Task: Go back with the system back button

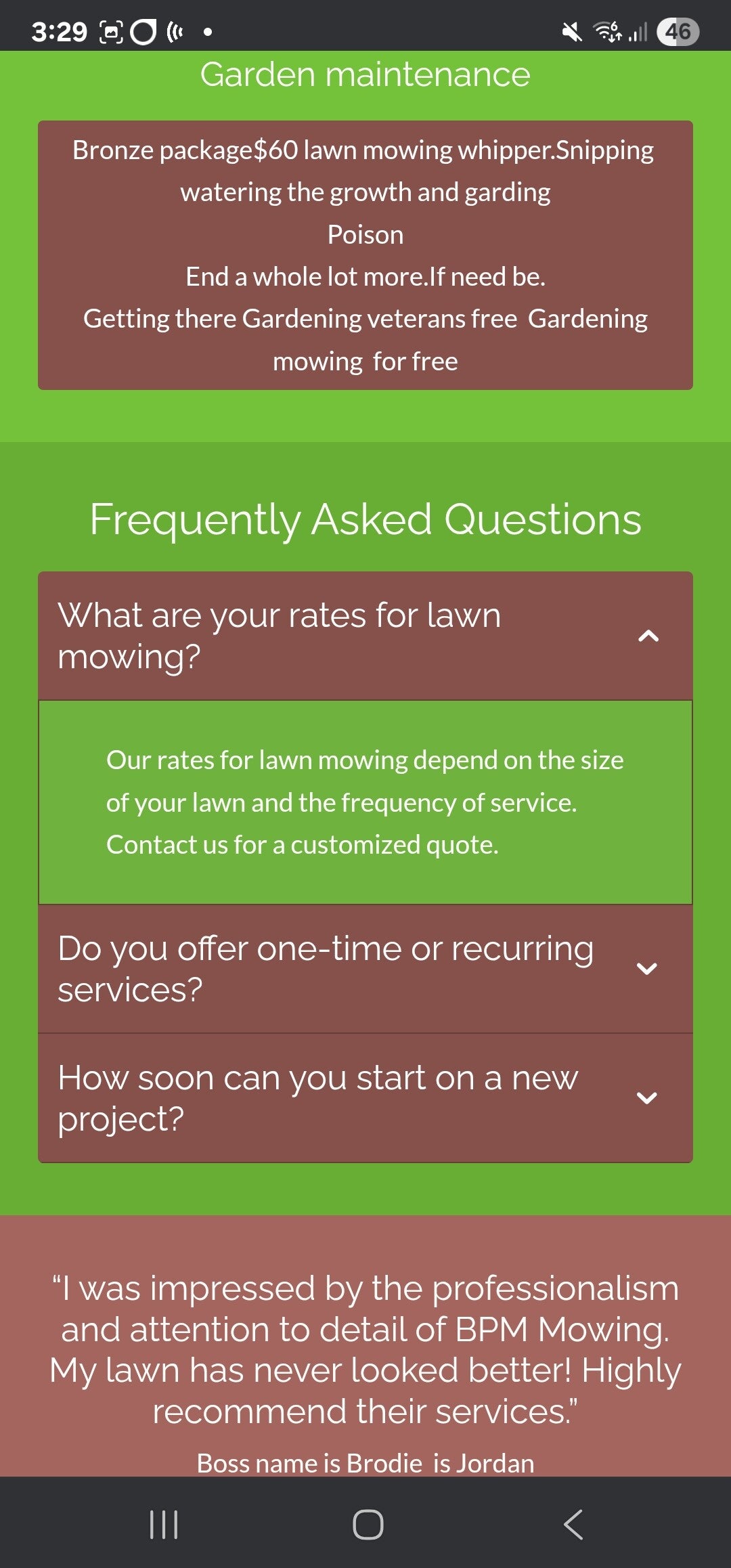Action: 573,1525
